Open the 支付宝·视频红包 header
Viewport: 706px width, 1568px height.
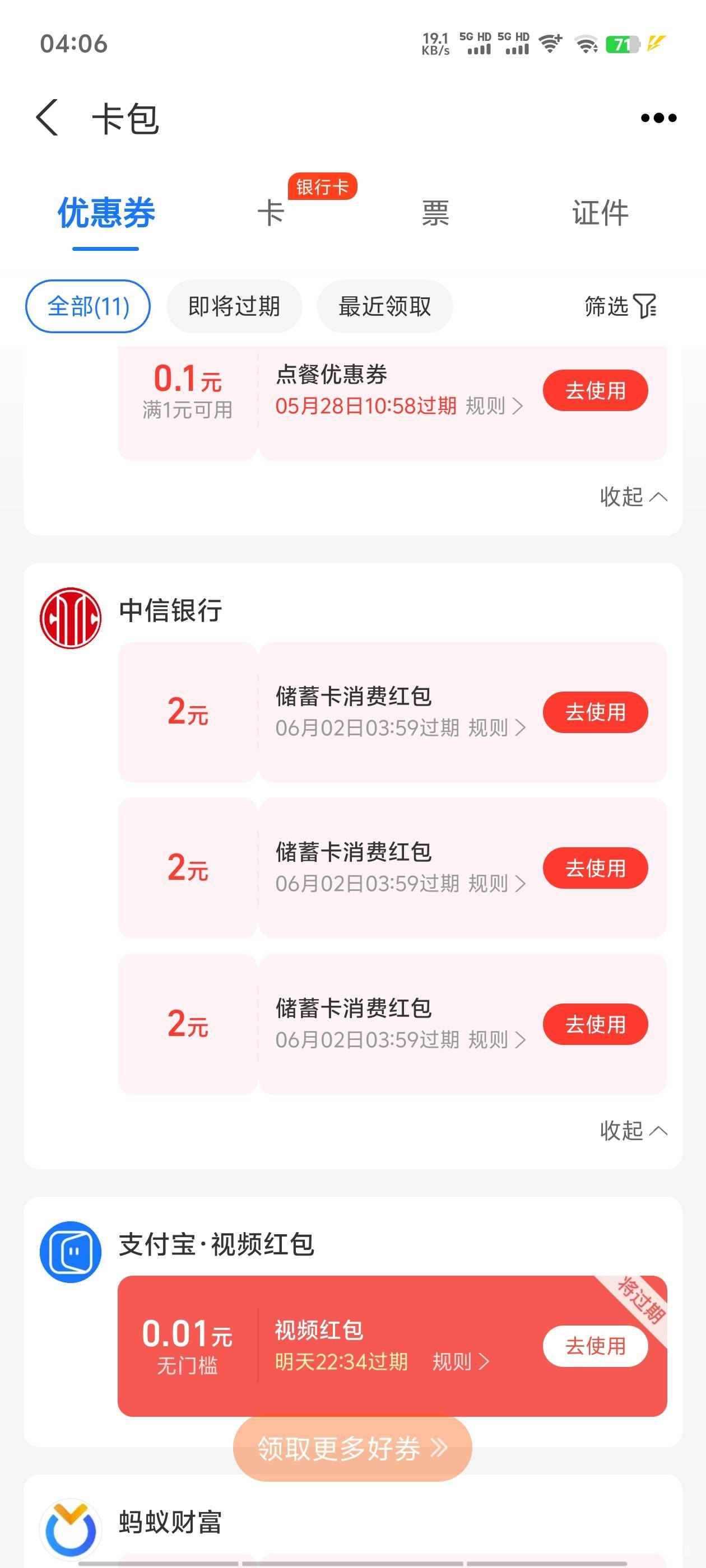tap(216, 1245)
